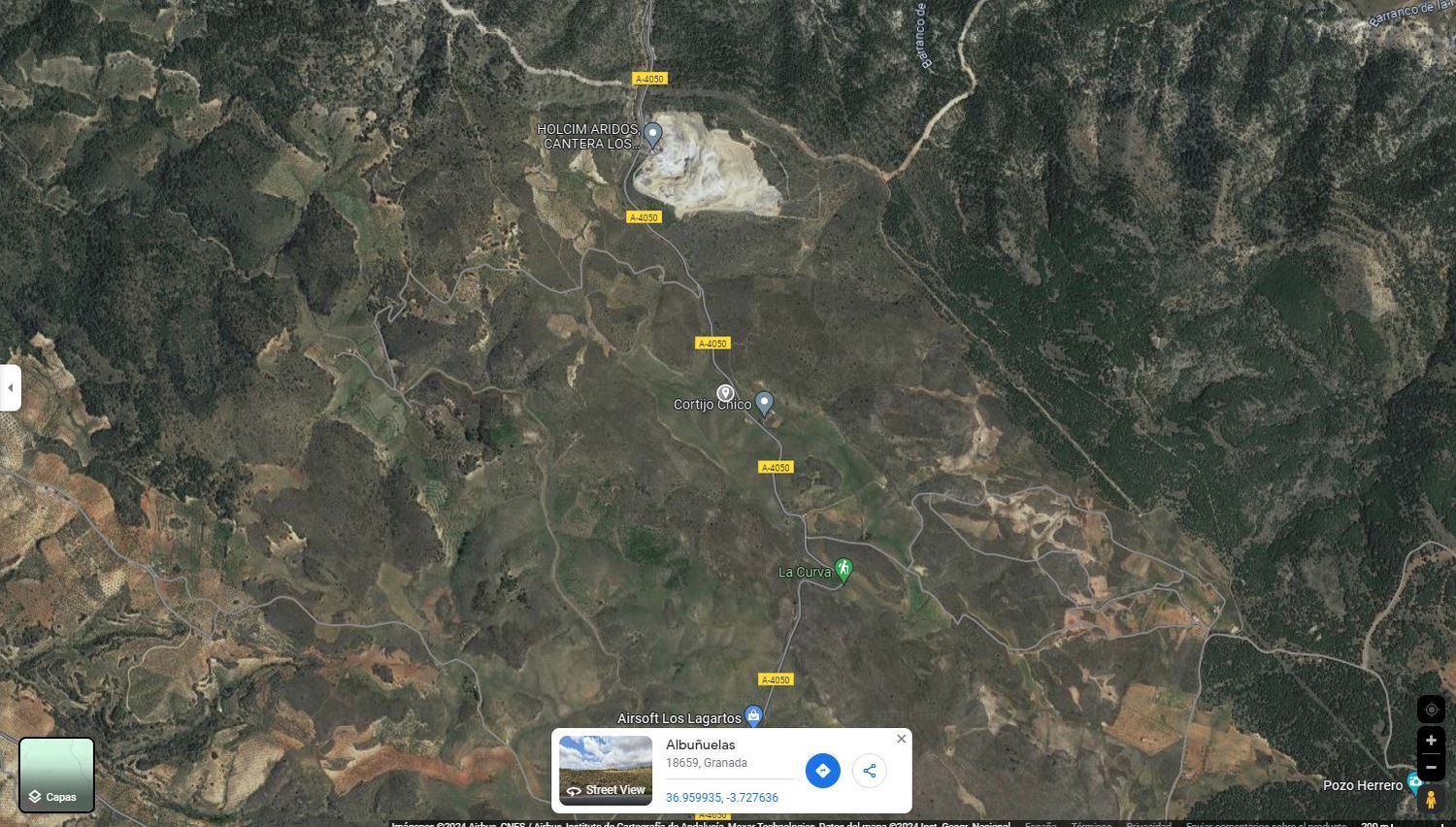This screenshot has height=827, width=1456.
Task: Zoom out of the map
Action: [1430, 767]
